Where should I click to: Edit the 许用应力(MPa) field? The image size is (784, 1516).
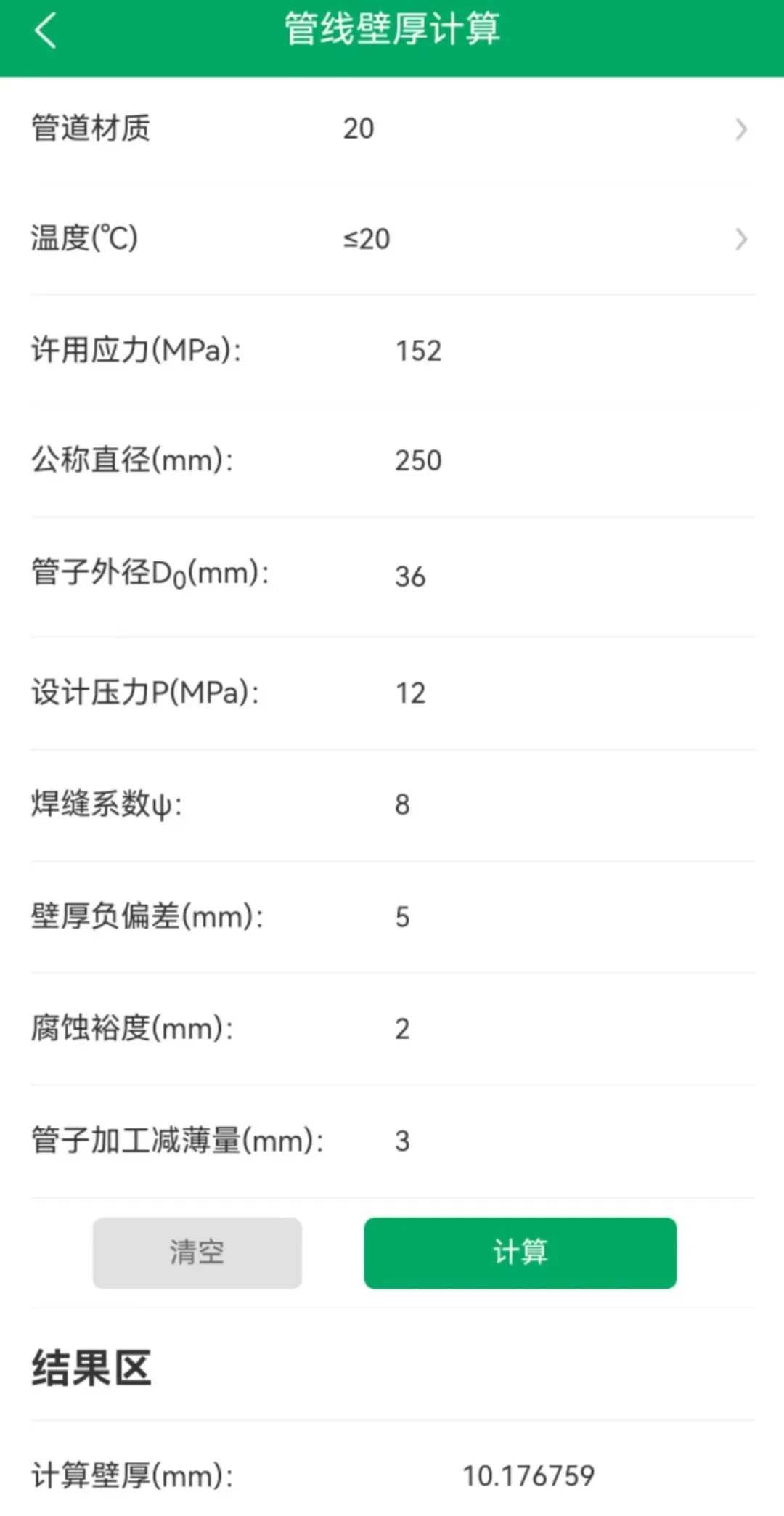point(566,351)
